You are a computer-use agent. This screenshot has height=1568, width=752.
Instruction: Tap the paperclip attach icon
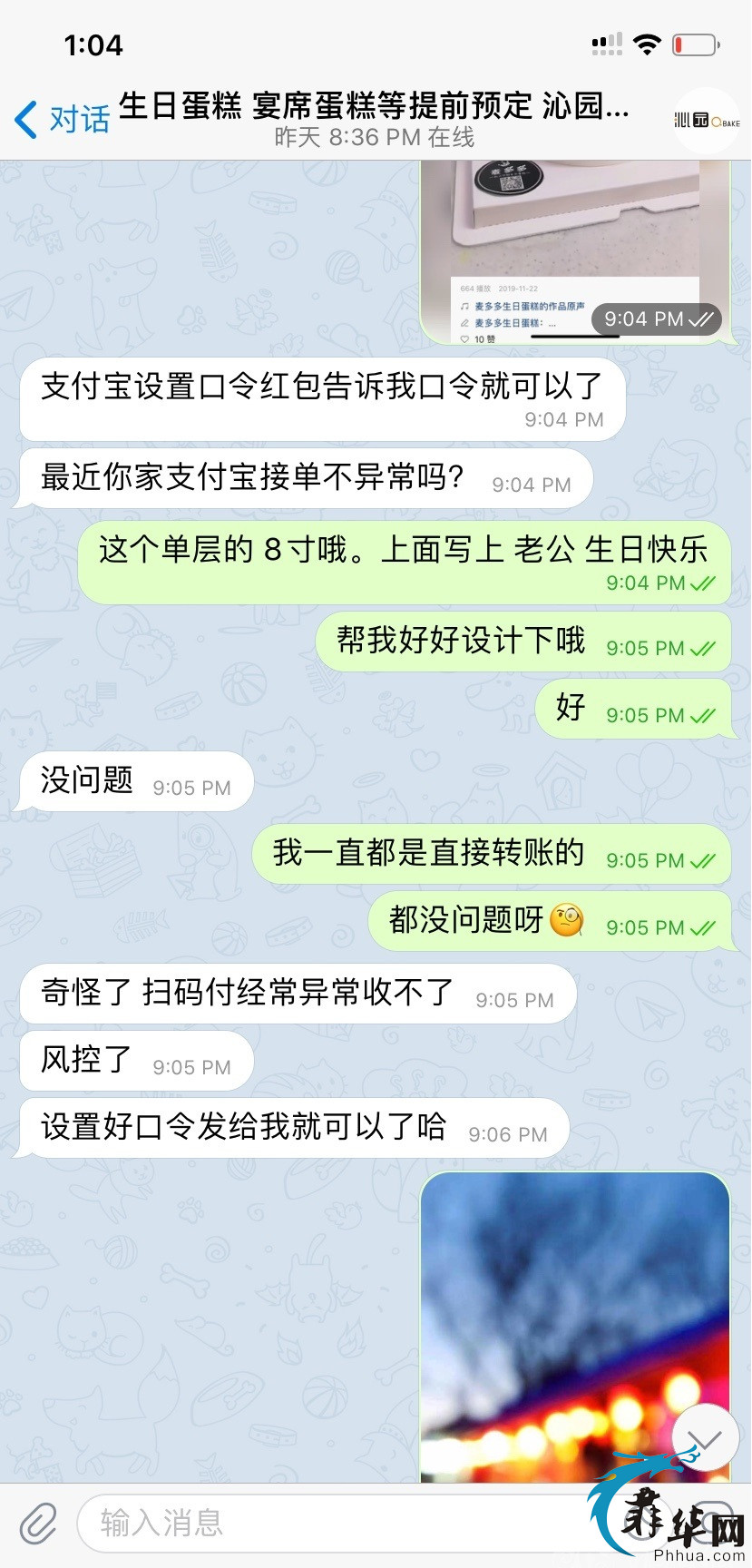tap(38, 1524)
